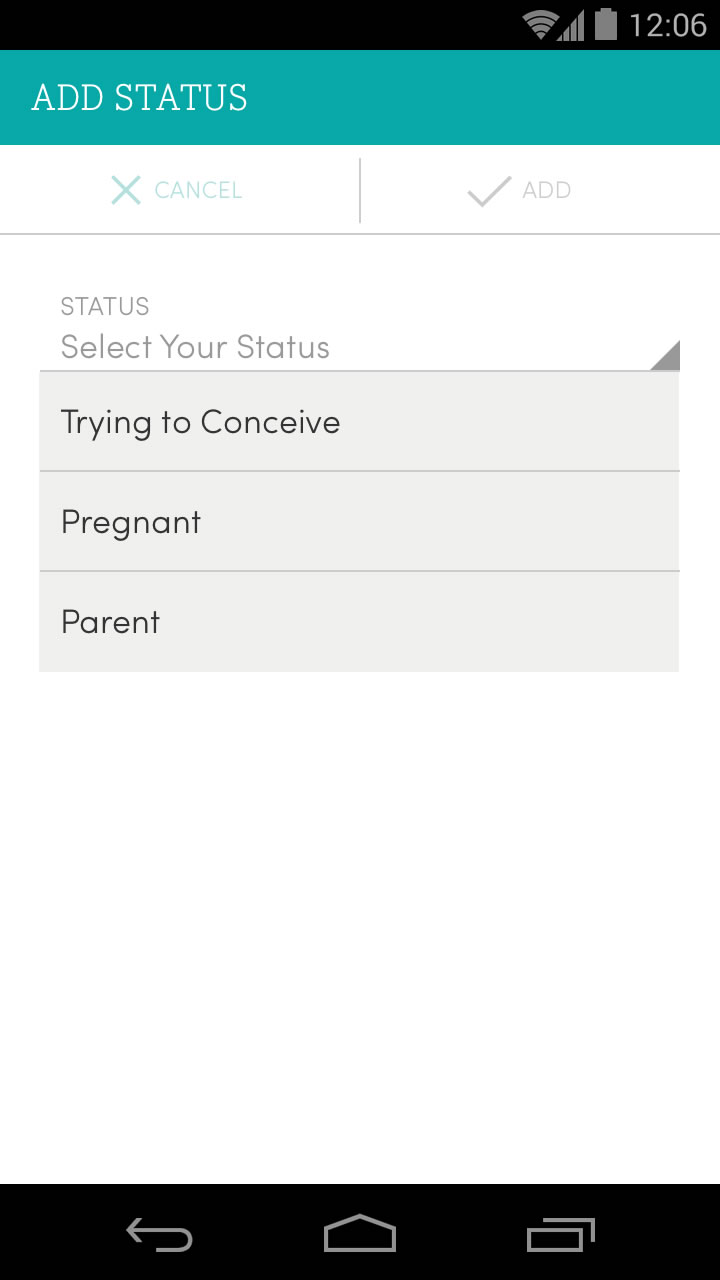Select the Parent status option
The image size is (720, 1280).
(x=110, y=621)
